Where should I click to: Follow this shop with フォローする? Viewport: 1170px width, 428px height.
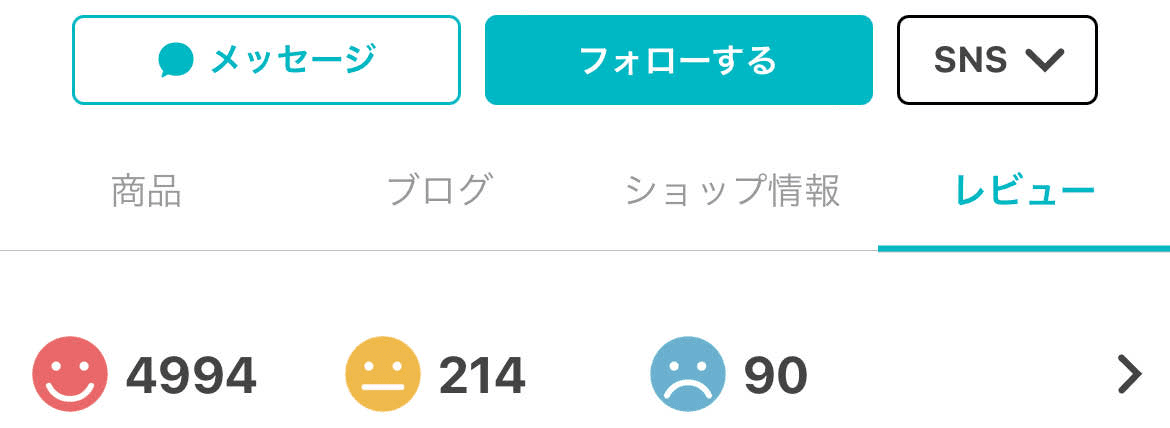click(x=678, y=60)
